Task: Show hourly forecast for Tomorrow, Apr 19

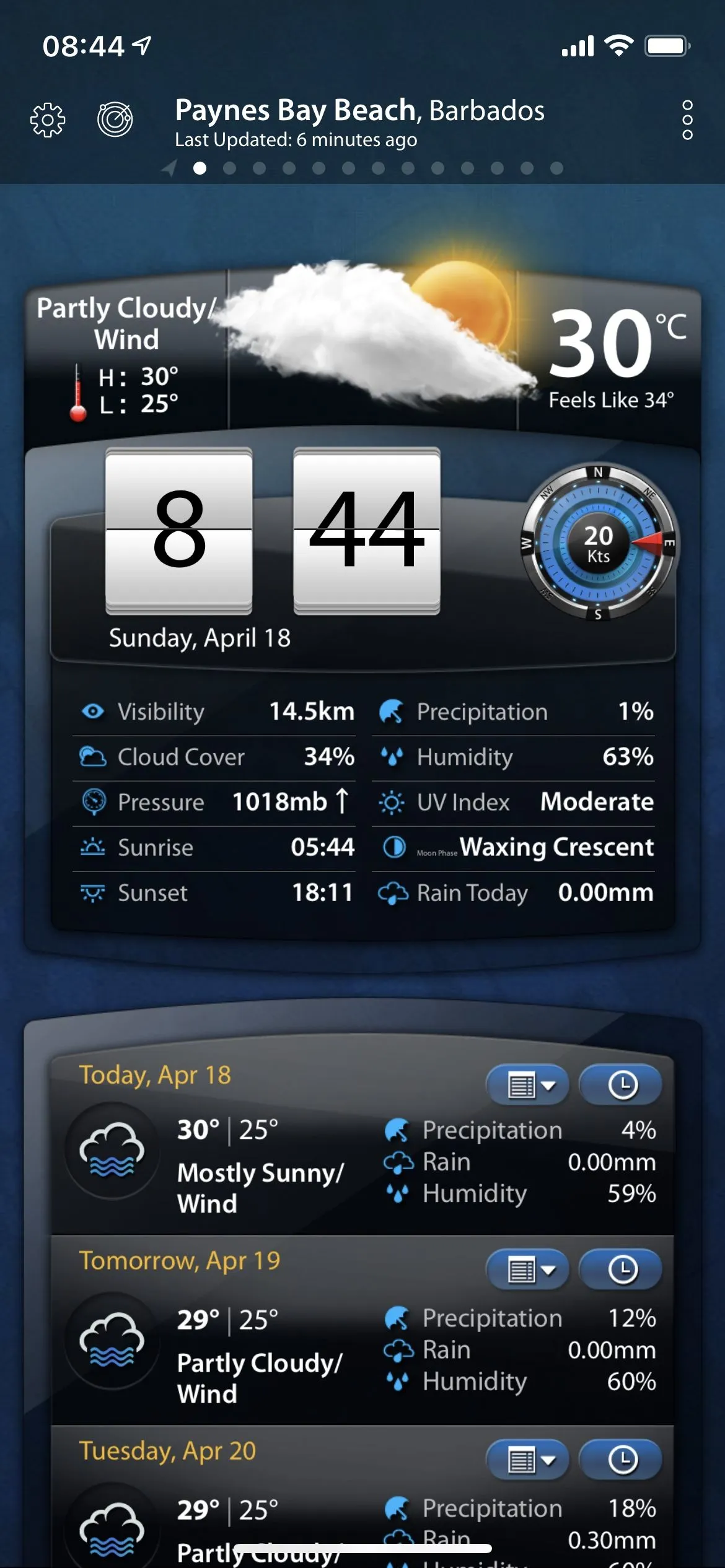Action: pyautogui.click(x=622, y=1270)
